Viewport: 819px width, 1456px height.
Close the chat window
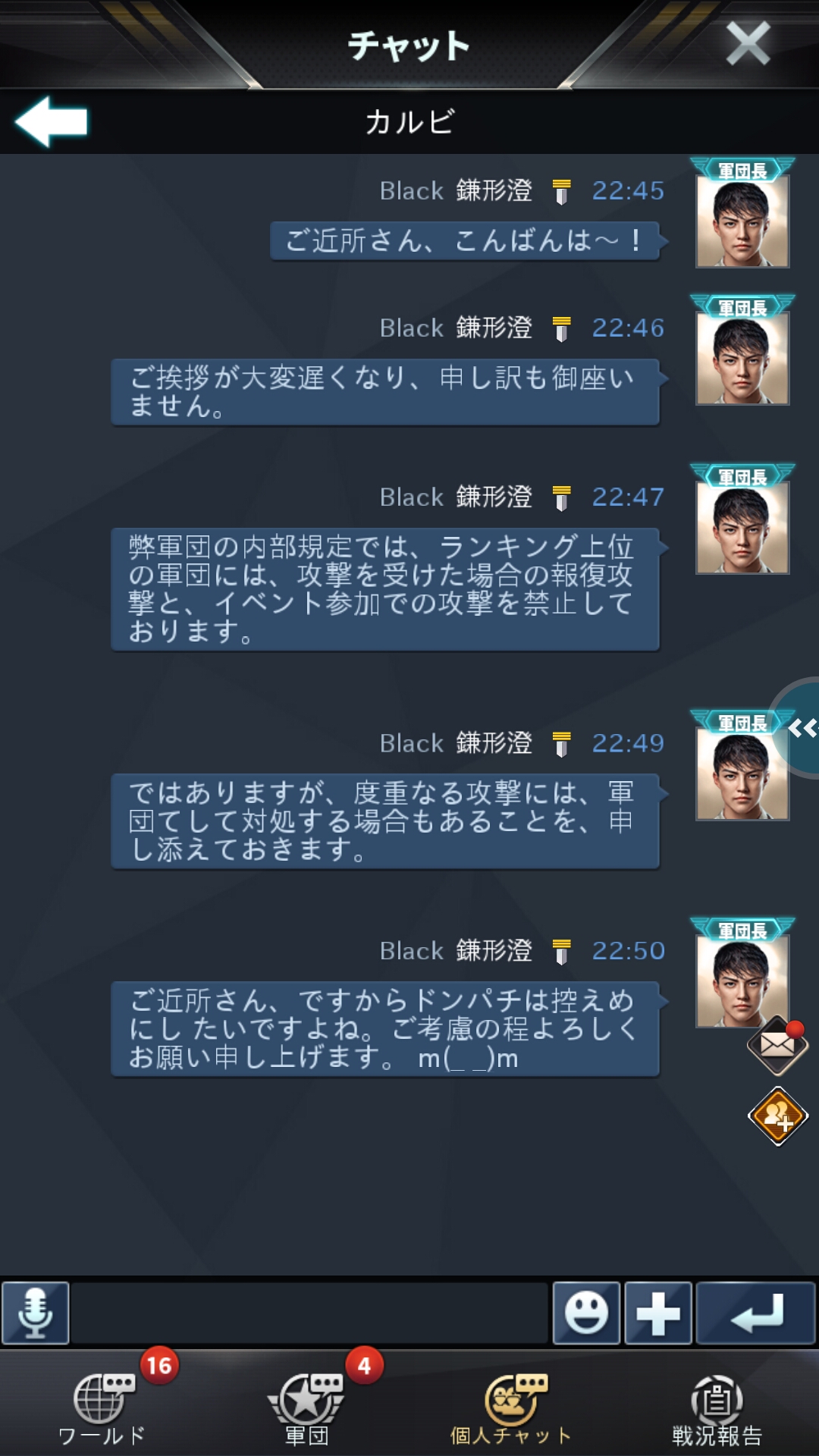[x=747, y=43]
